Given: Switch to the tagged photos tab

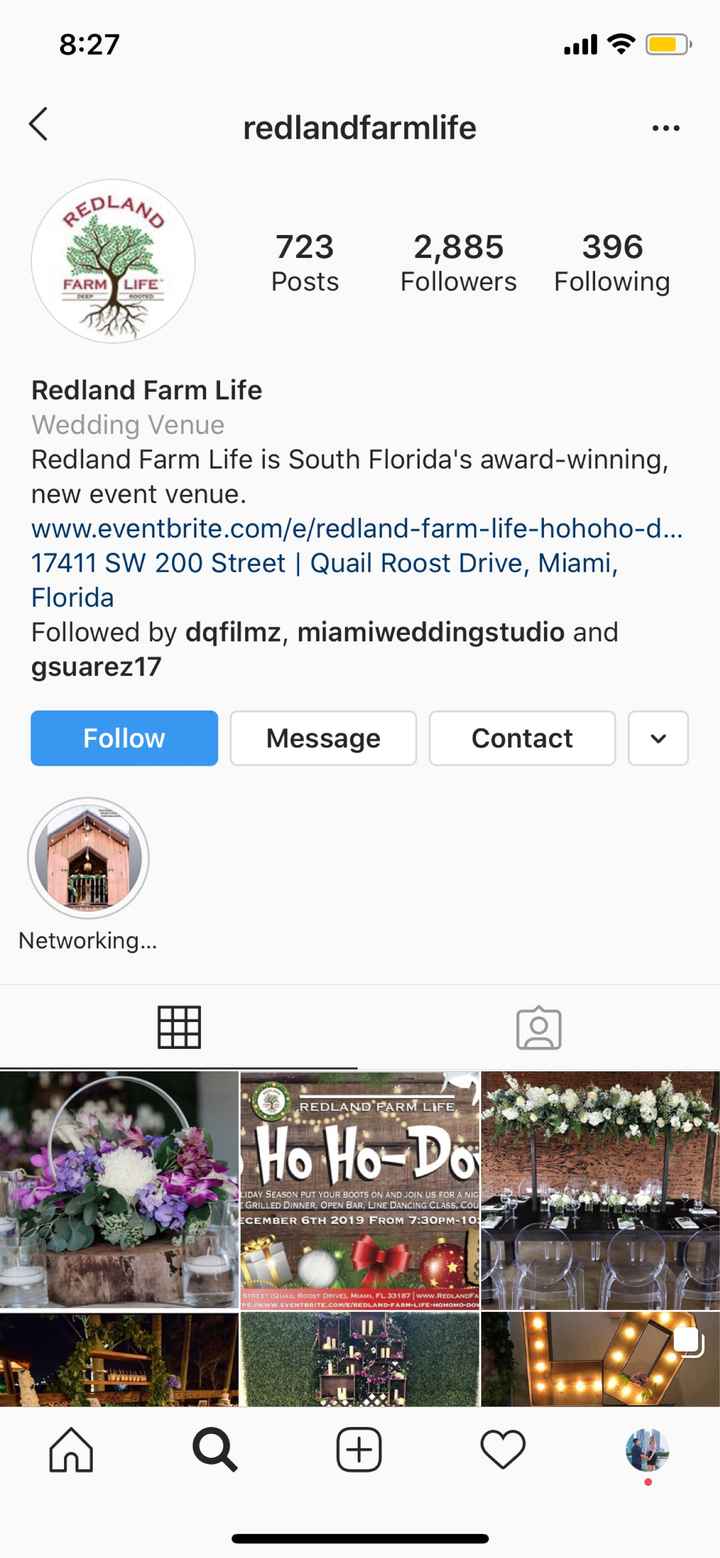Looking at the screenshot, I should pyautogui.click(x=539, y=1027).
